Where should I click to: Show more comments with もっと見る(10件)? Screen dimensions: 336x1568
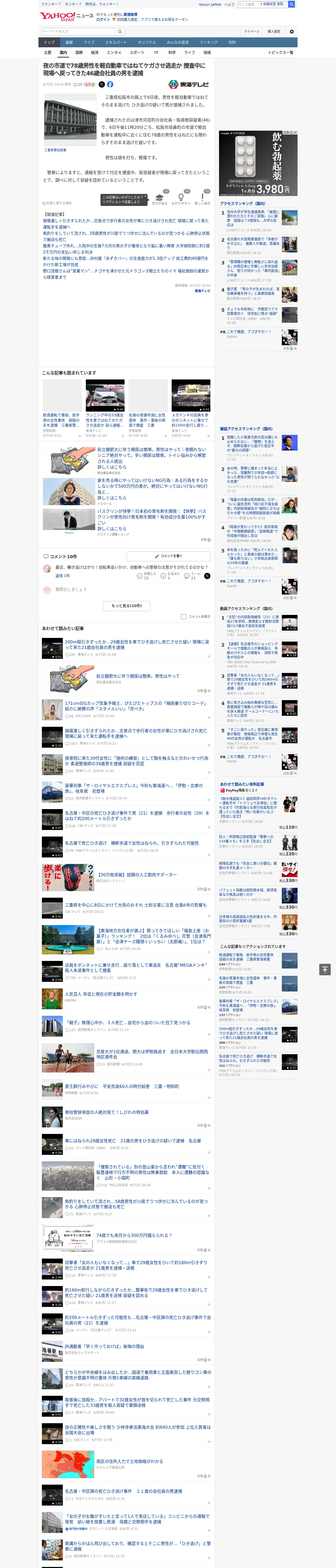[x=126, y=606]
